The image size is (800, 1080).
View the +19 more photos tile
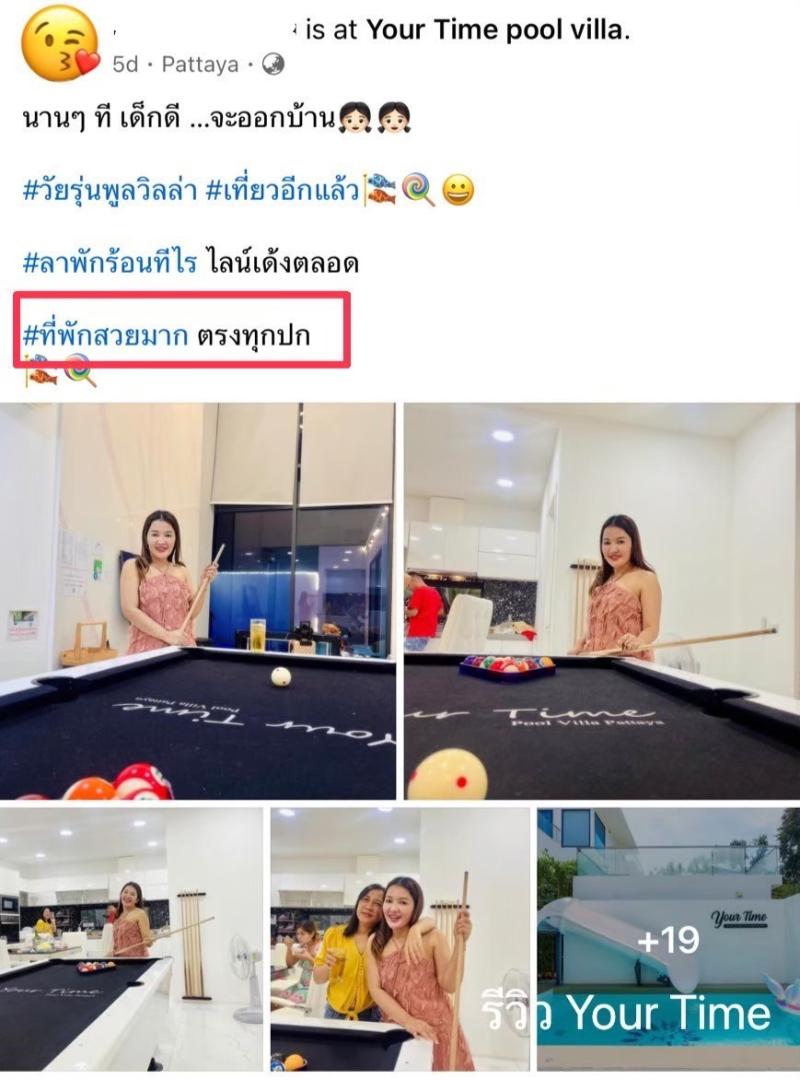coord(667,938)
